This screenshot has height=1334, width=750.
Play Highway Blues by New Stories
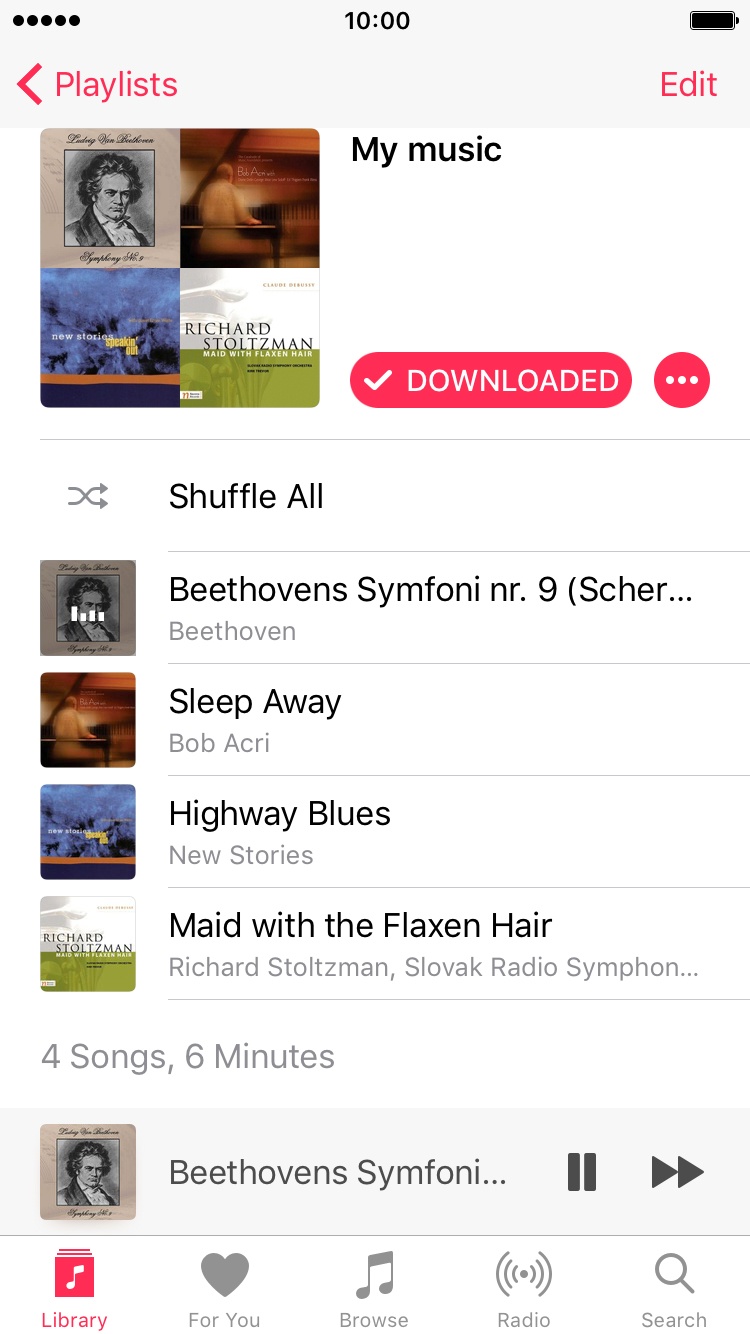click(x=395, y=832)
